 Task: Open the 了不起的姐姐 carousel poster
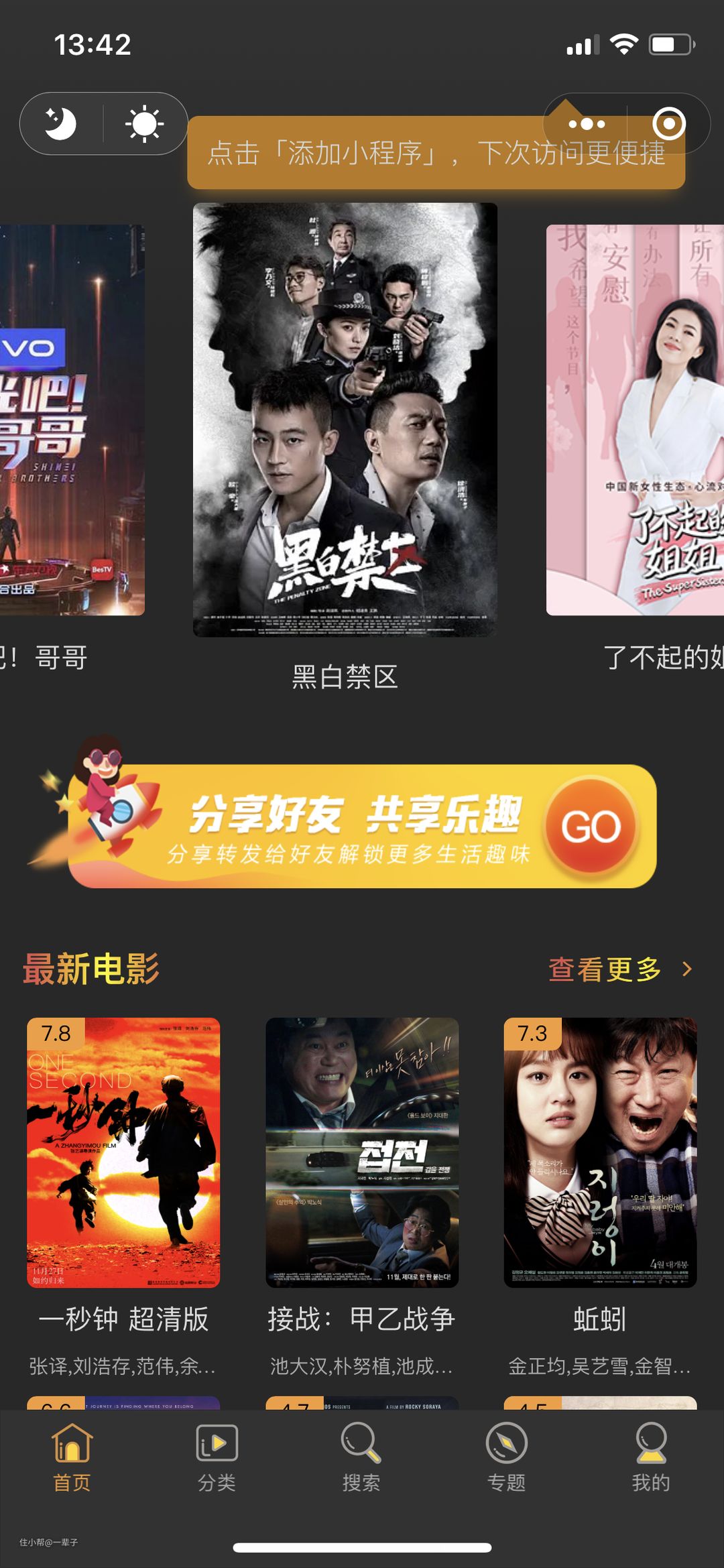coord(635,420)
